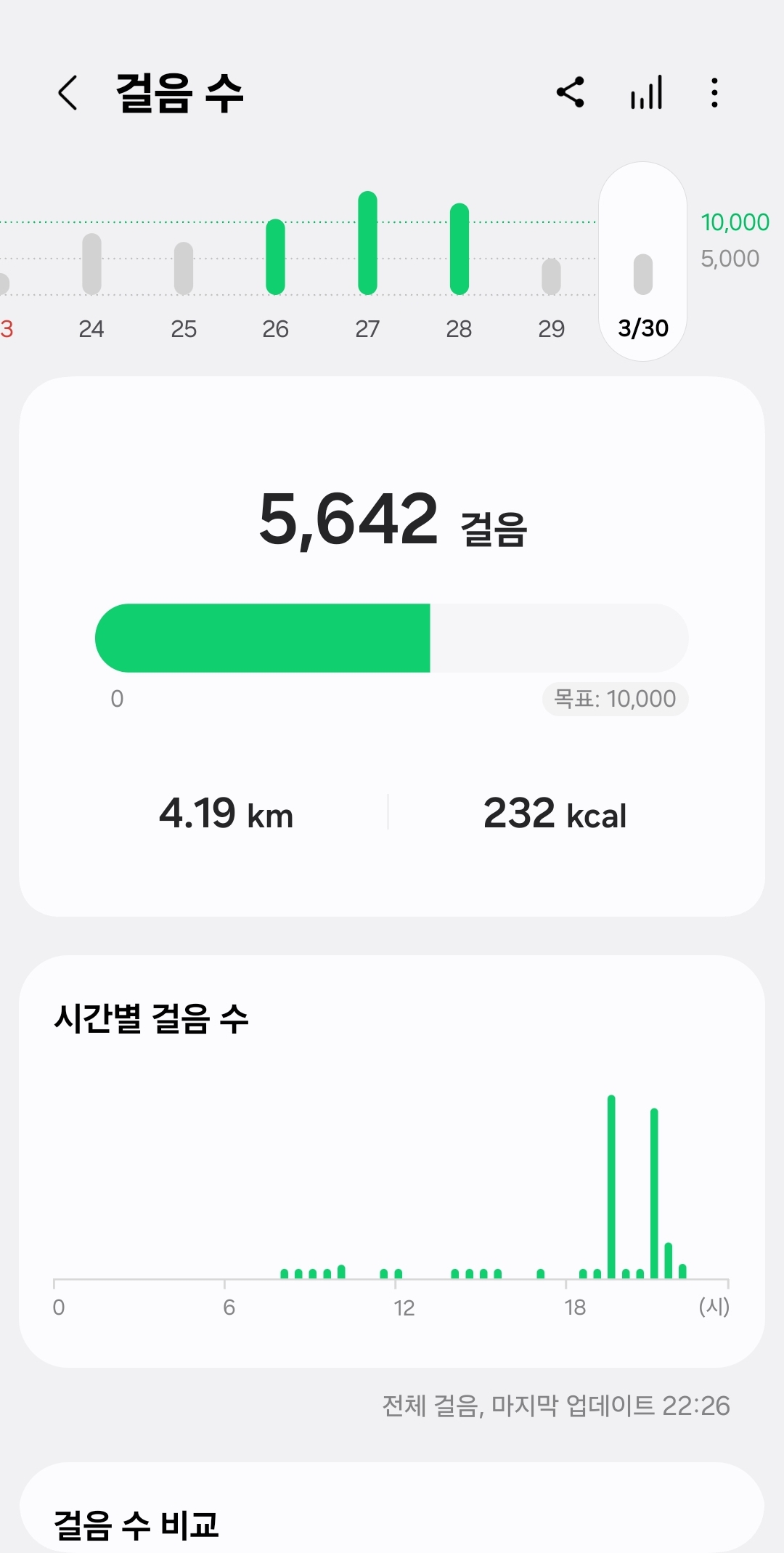Share the step count
The image size is (784, 1553).
tap(571, 93)
